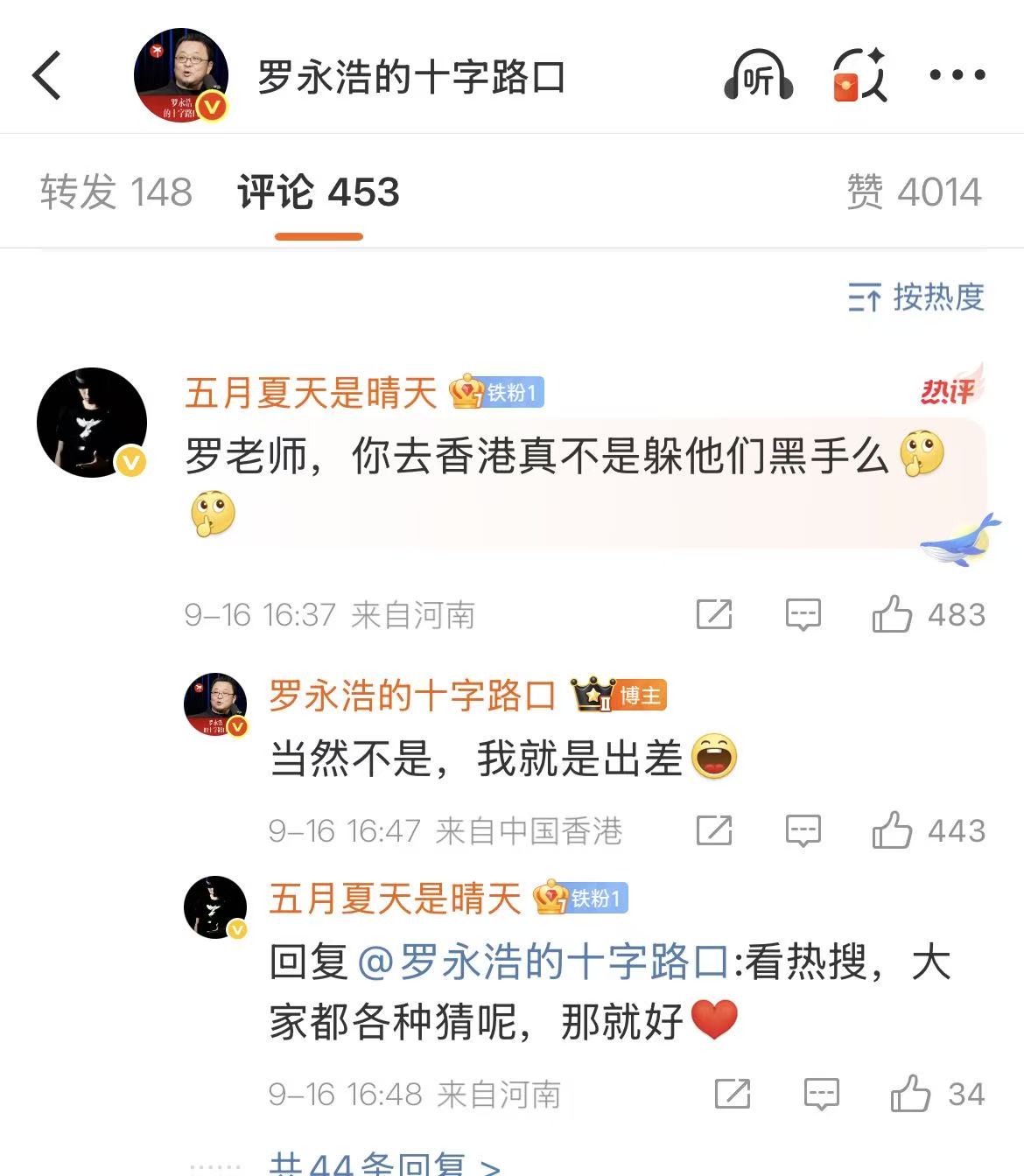Image resolution: width=1024 pixels, height=1176 pixels.
Task: Switch to the 转发 148 tab
Action: 116,192
